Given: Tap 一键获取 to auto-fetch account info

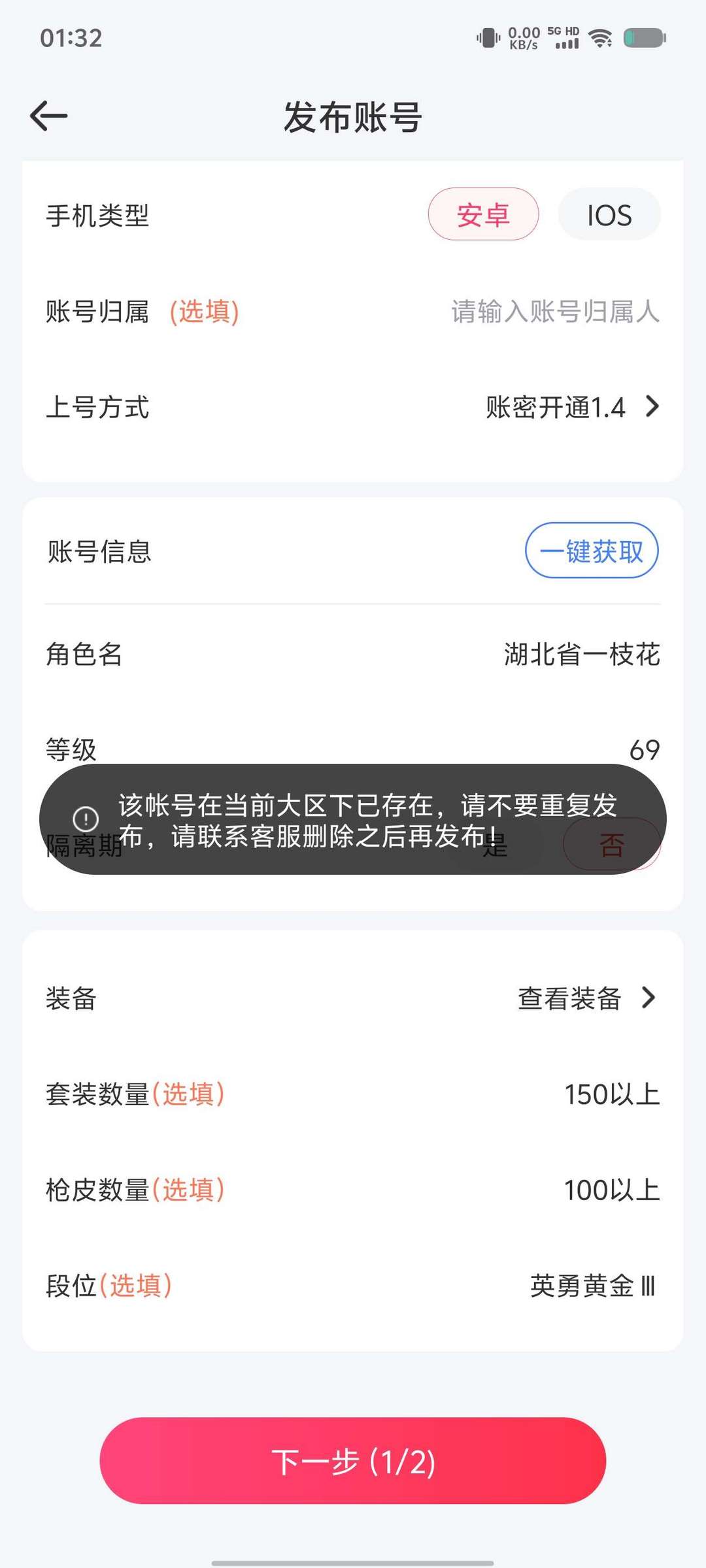Looking at the screenshot, I should coord(591,551).
